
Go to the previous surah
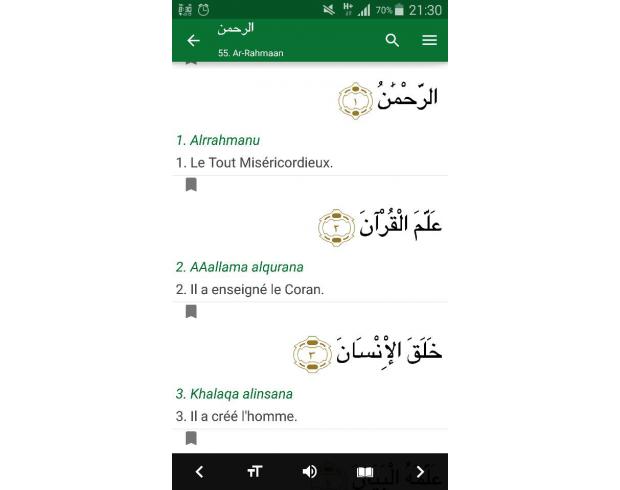click(x=199, y=472)
